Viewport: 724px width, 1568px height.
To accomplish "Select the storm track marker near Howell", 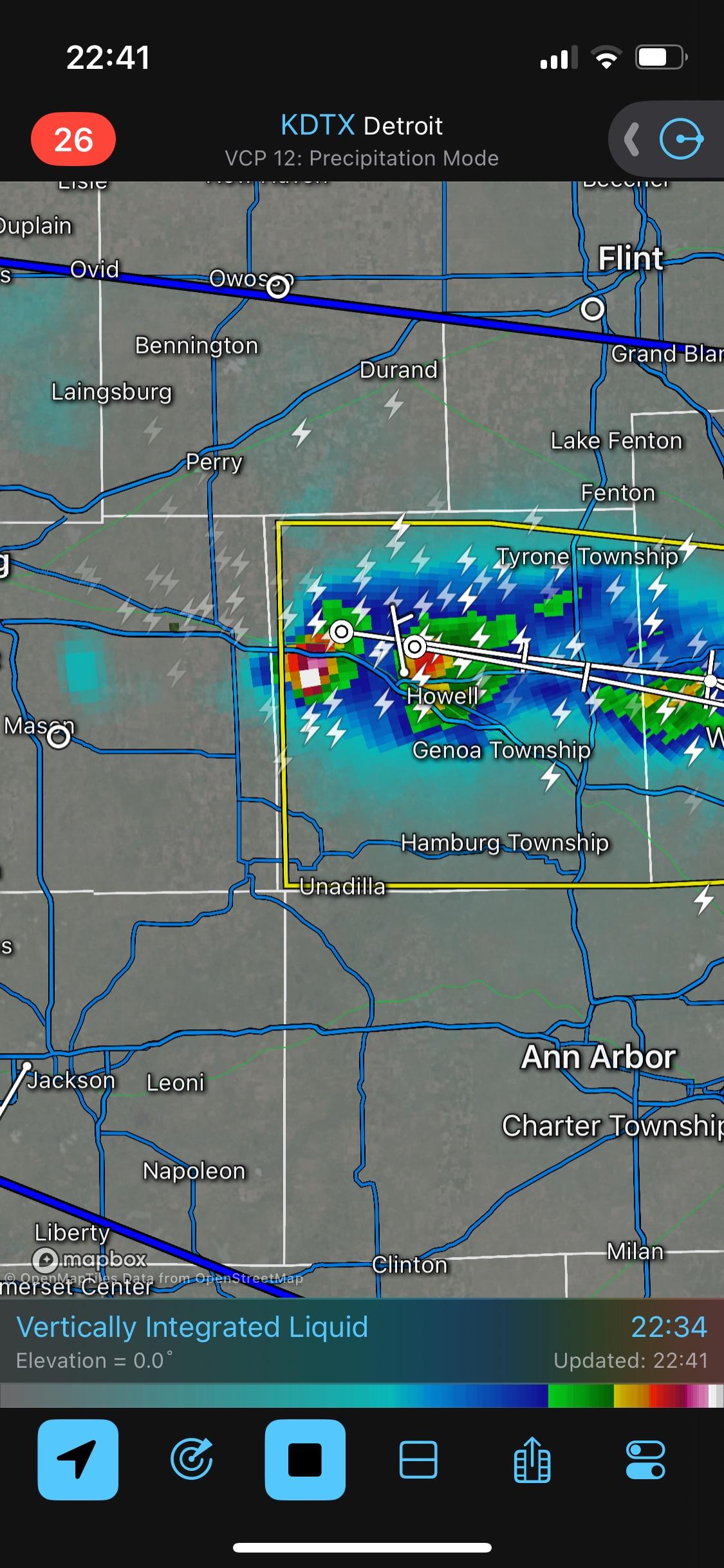I will [415, 646].
